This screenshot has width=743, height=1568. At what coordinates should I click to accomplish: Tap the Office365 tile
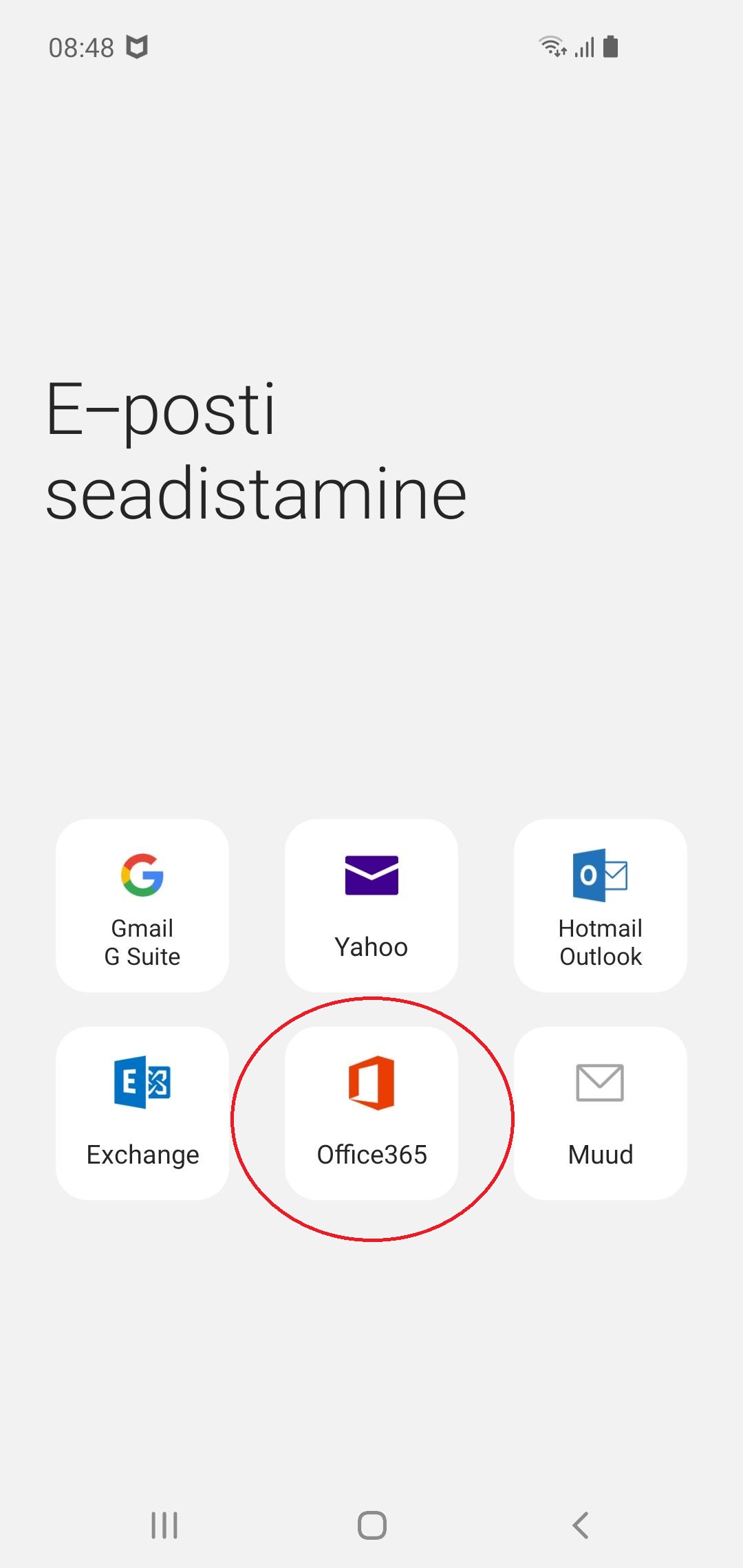point(371,1113)
